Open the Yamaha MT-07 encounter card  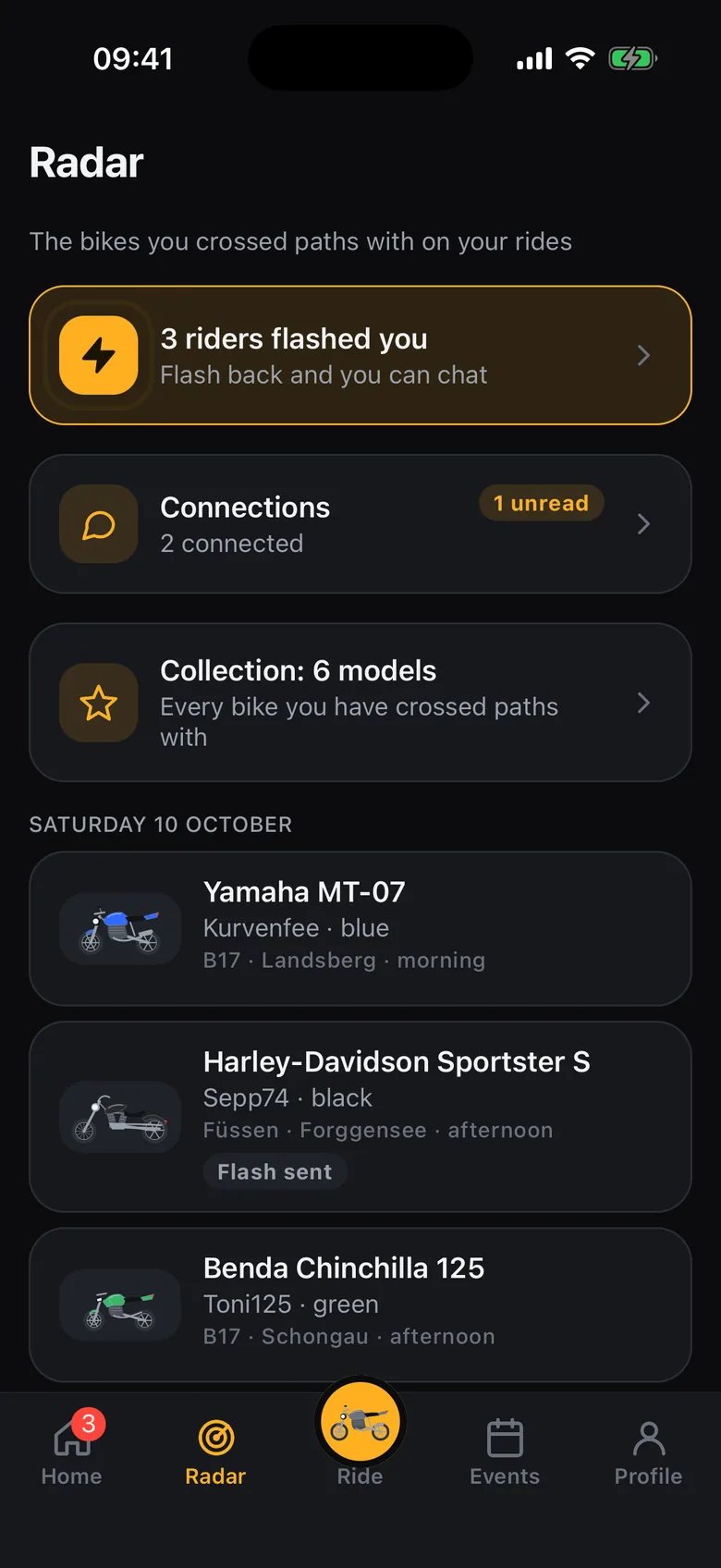click(360, 928)
